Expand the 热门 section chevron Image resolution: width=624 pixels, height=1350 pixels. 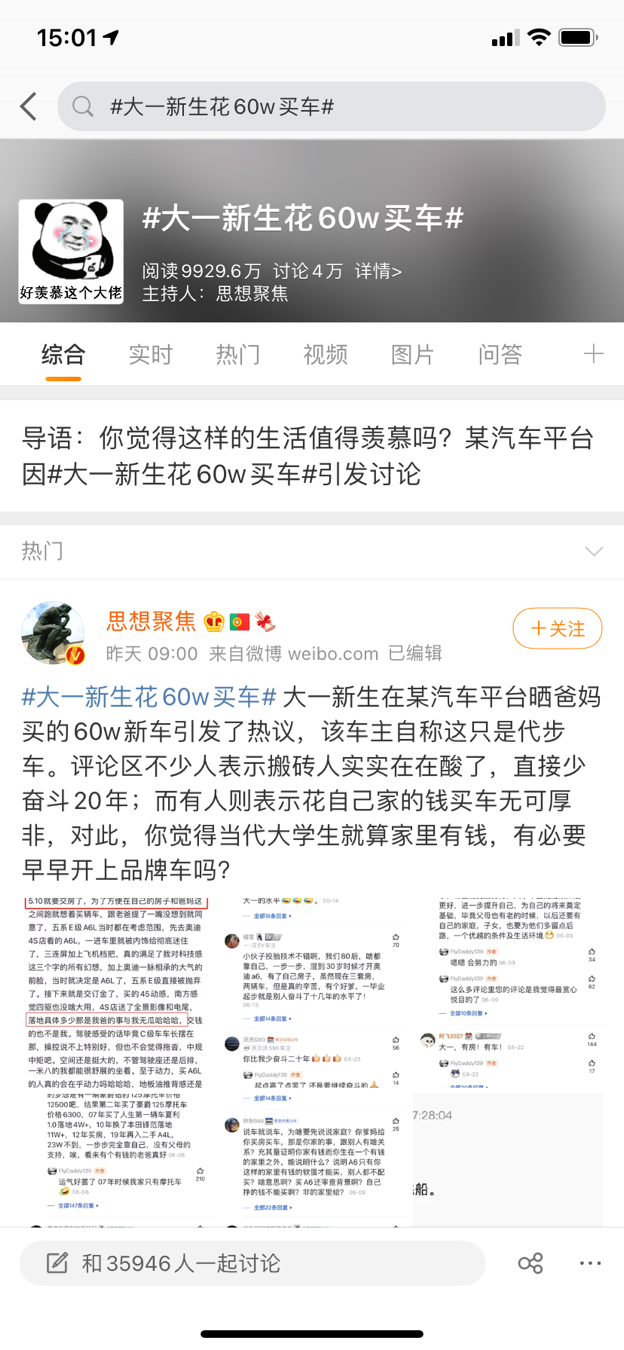[594, 552]
